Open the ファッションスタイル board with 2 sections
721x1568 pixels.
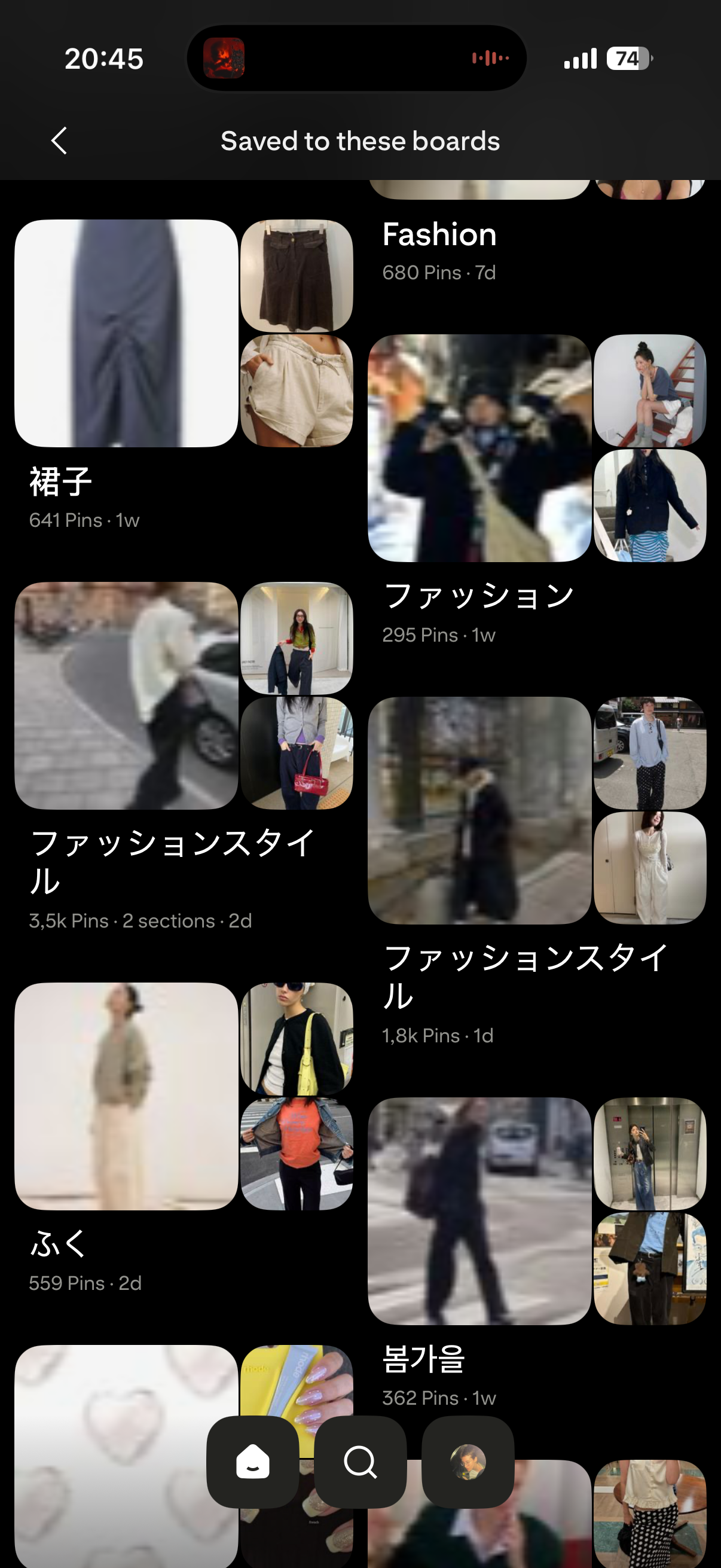pyautogui.click(x=184, y=756)
